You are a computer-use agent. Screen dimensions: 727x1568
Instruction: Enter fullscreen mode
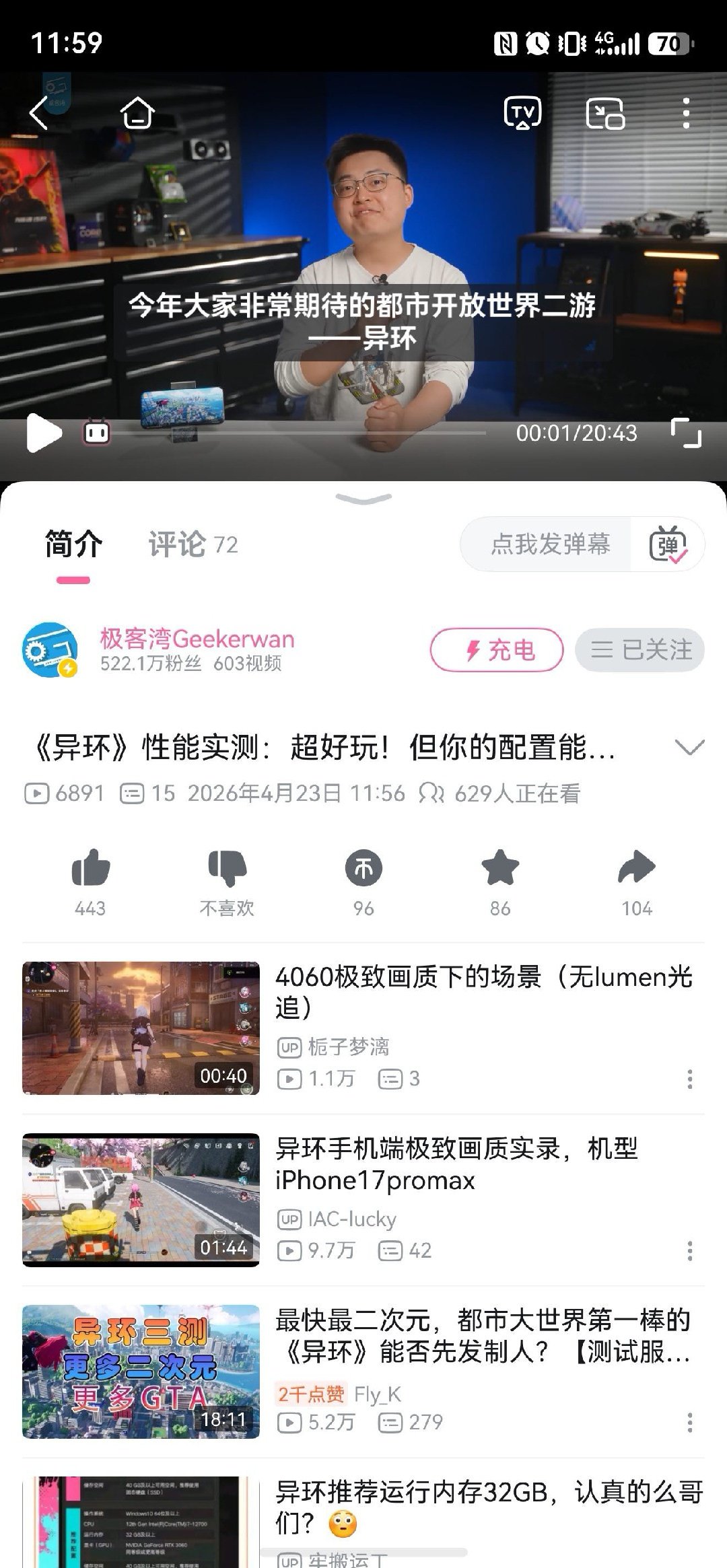[x=686, y=433]
